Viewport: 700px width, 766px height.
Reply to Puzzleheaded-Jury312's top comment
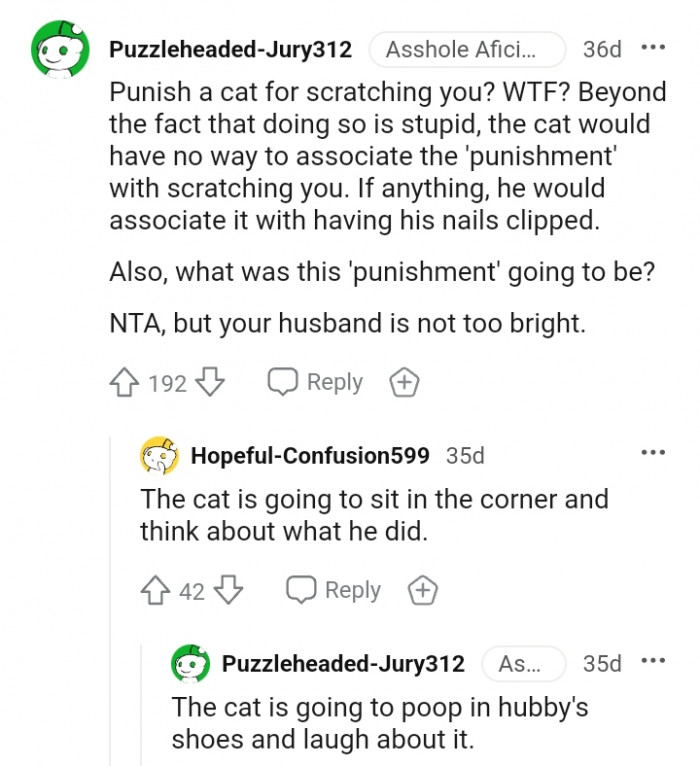pos(315,382)
